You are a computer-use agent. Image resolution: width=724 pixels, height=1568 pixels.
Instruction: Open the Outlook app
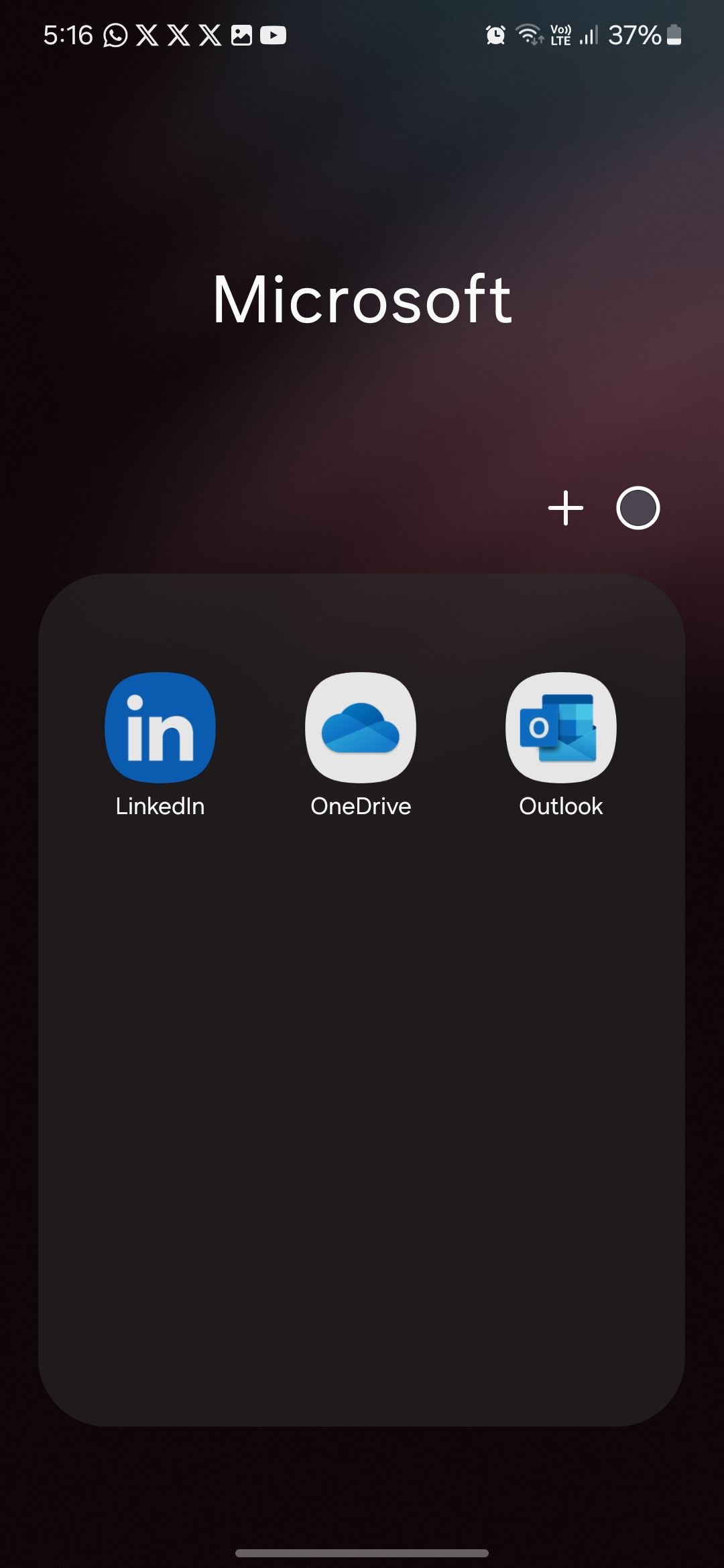[x=561, y=728]
